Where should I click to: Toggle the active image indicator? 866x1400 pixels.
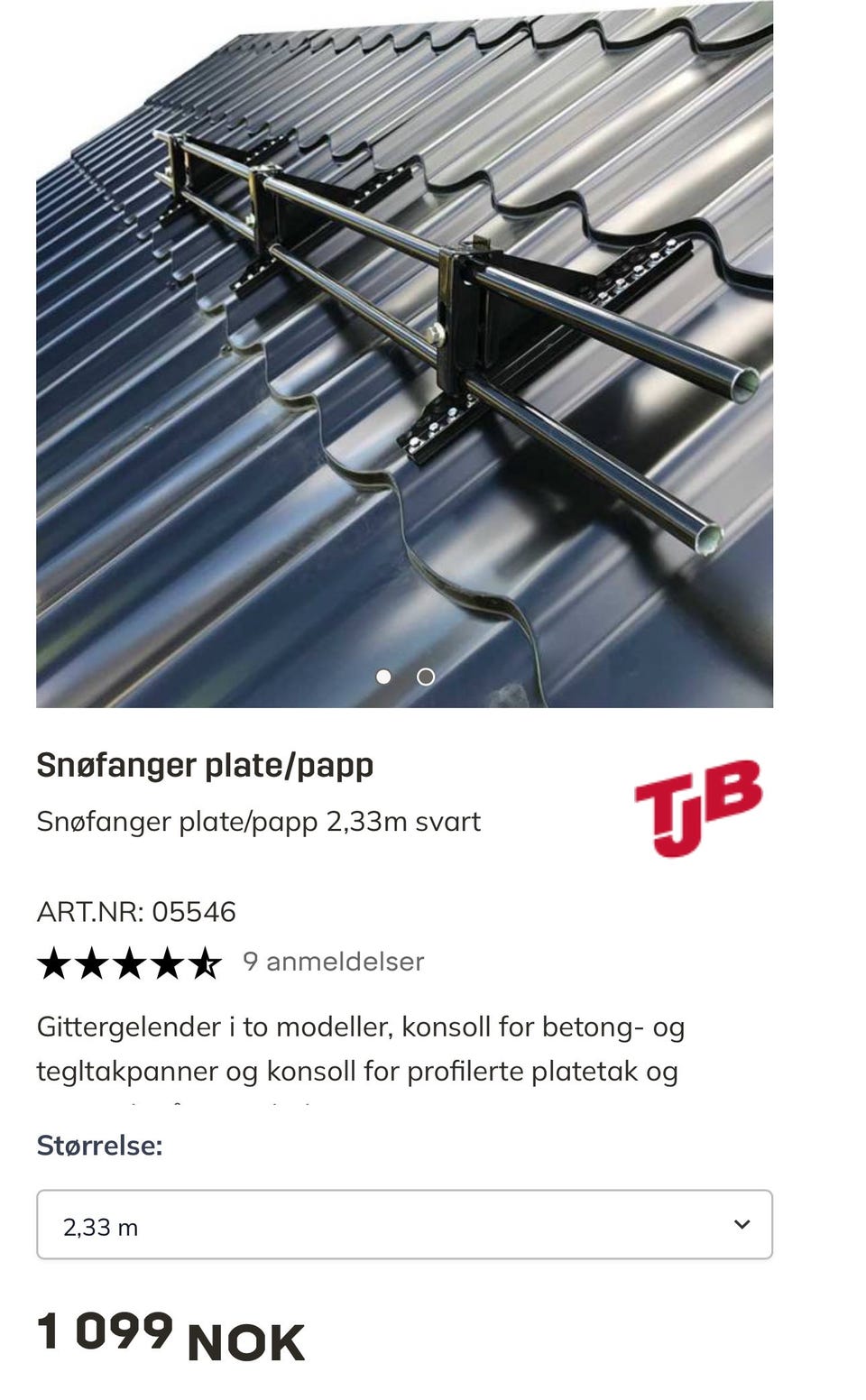[x=385, y=675]
